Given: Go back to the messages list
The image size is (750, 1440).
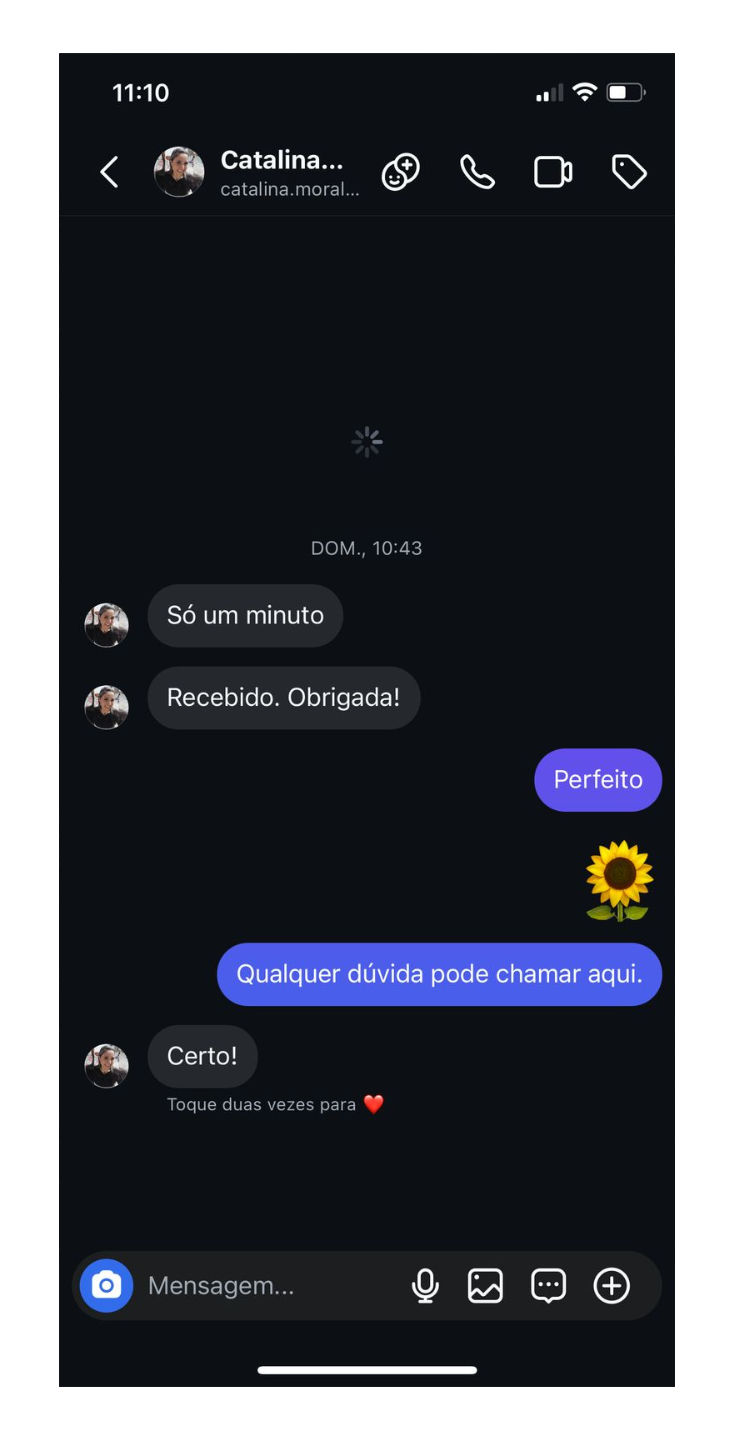Looking at the screenshot, I should (x=109, y=172).
